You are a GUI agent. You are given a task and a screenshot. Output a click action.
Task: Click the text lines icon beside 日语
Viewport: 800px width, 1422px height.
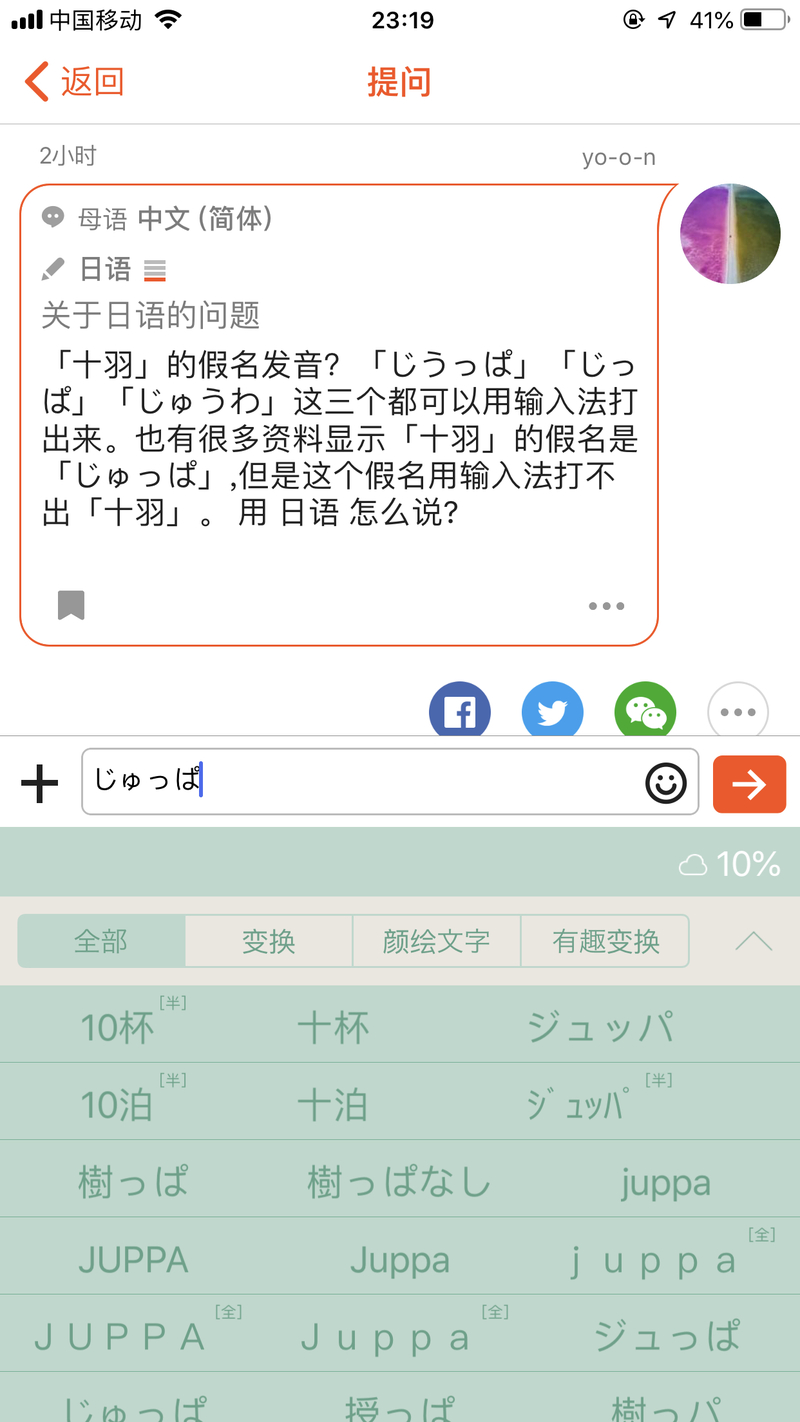155,269
